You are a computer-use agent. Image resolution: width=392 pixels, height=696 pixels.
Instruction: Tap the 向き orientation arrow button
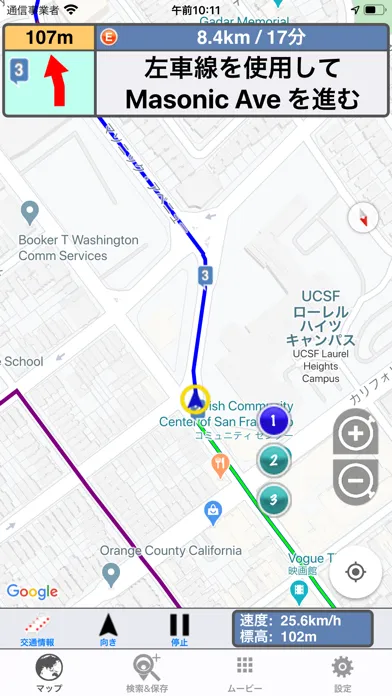click(x=108, y=629)
